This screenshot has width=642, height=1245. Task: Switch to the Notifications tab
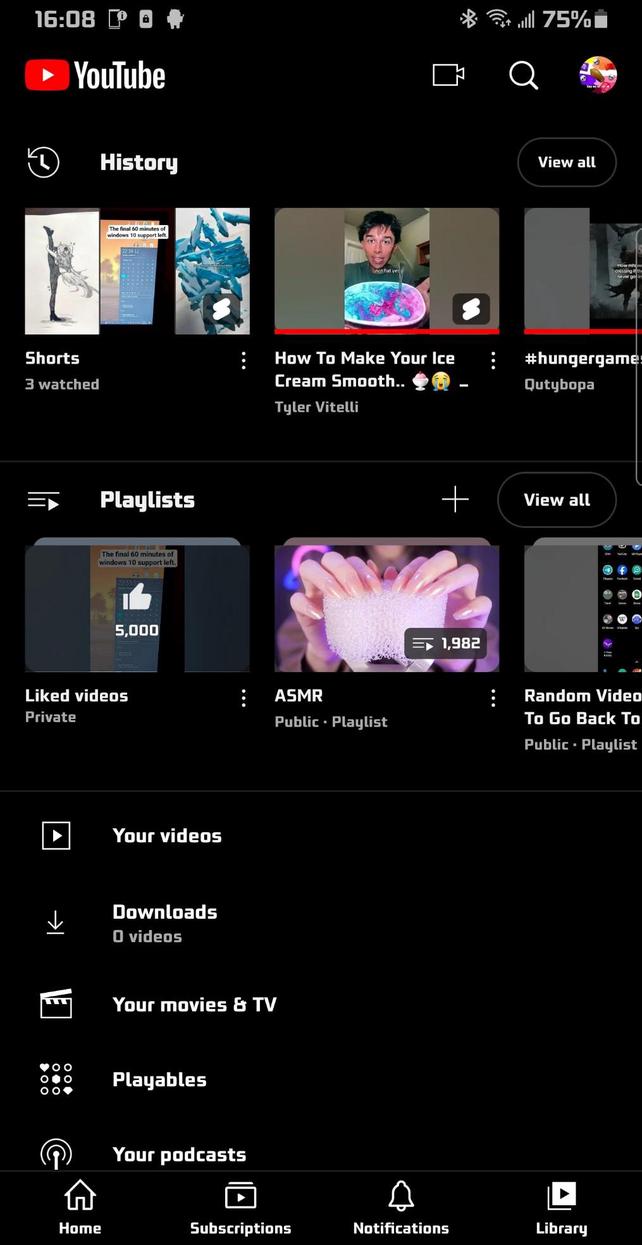coord(401,1207)
